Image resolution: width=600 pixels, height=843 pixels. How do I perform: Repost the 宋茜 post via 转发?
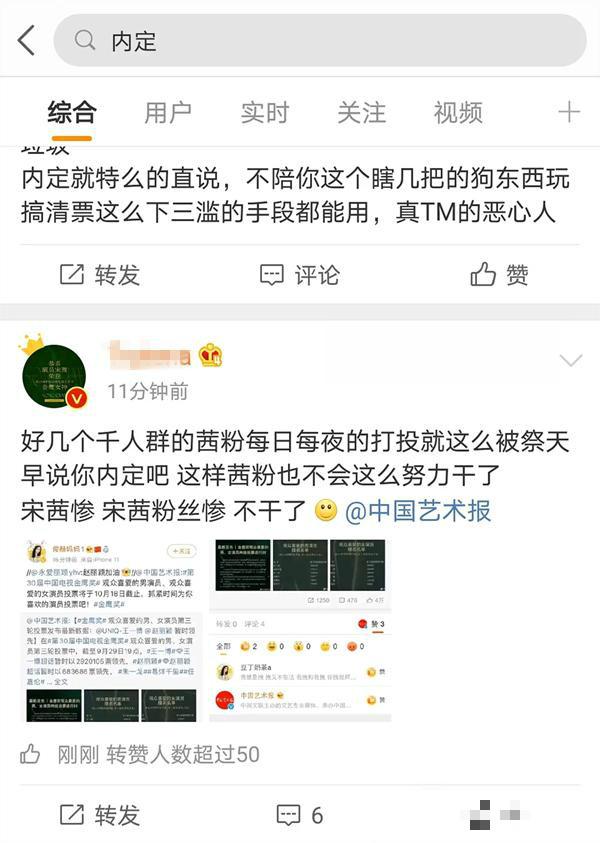click(x=99, y=814)
